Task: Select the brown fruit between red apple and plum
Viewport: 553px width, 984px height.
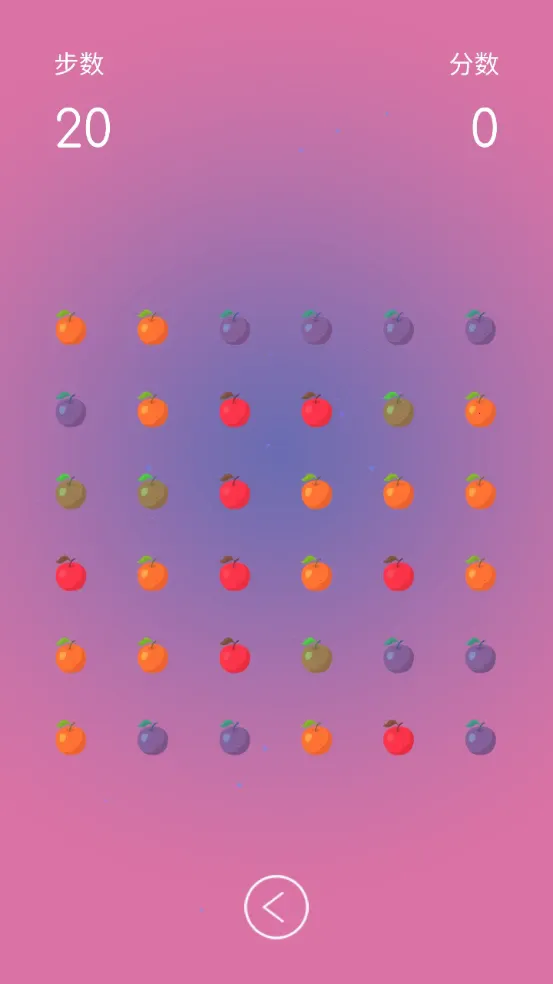Action: [x=316, y=655]
